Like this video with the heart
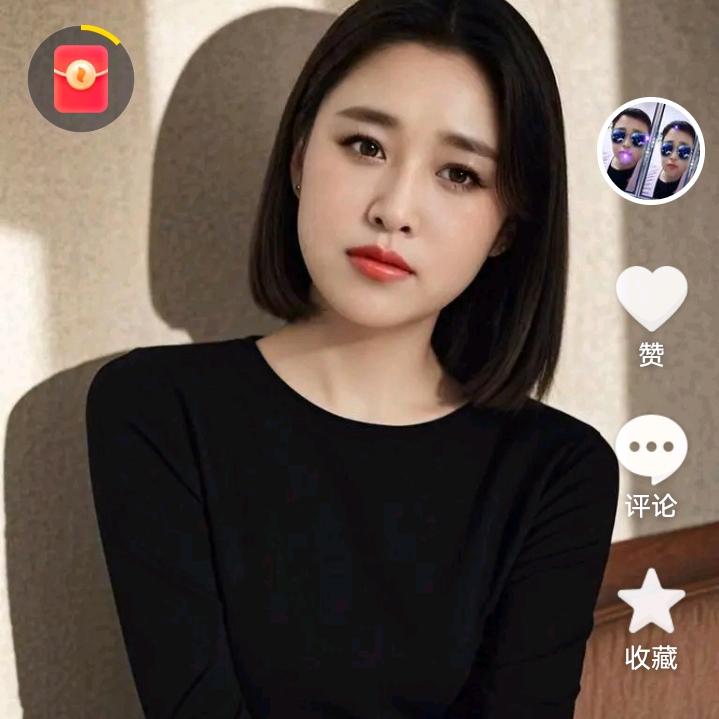719x719 pixels. pyautogui.click(x=651, y=299)
